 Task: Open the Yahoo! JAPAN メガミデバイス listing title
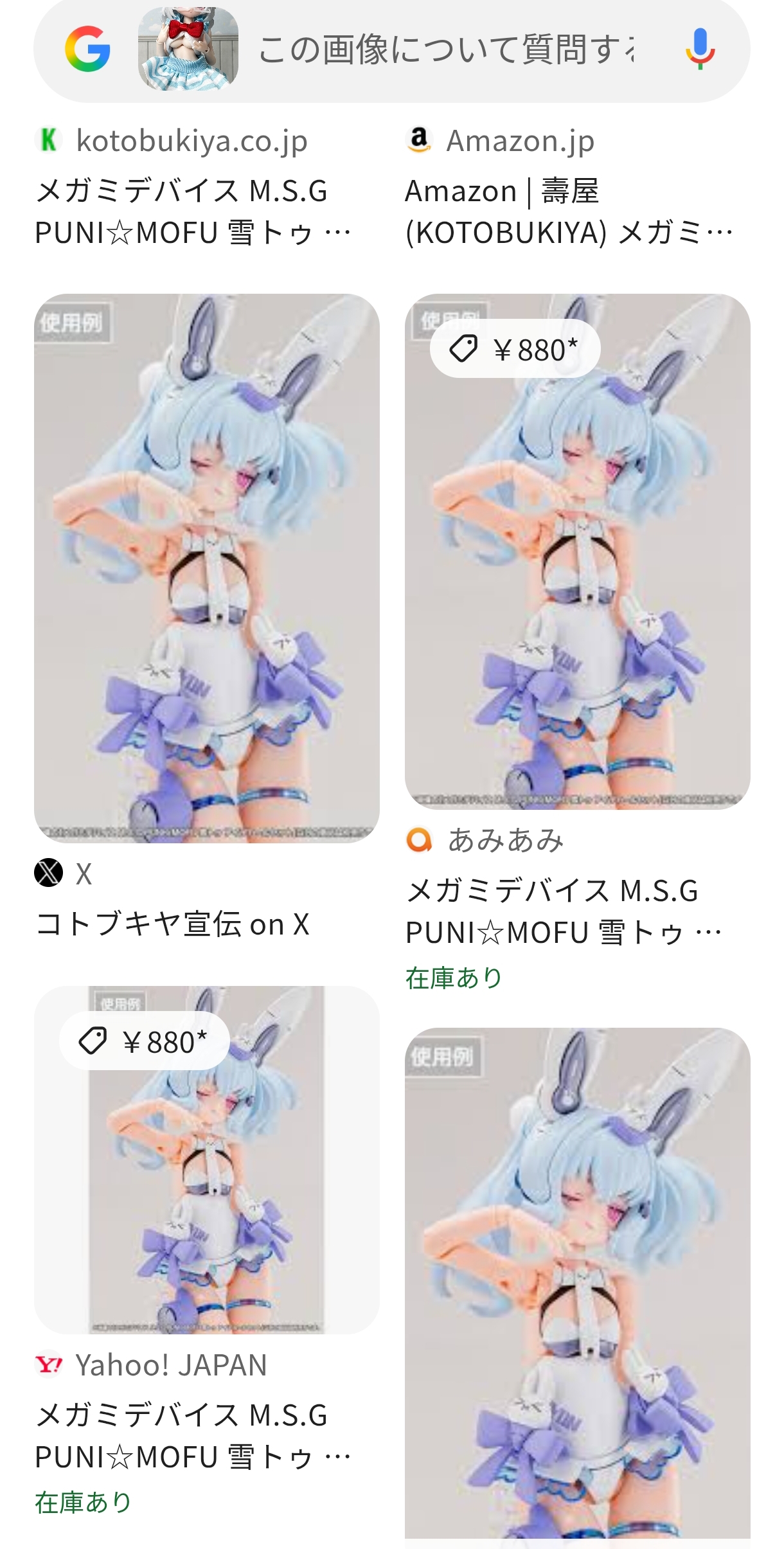click(193, 1436)
